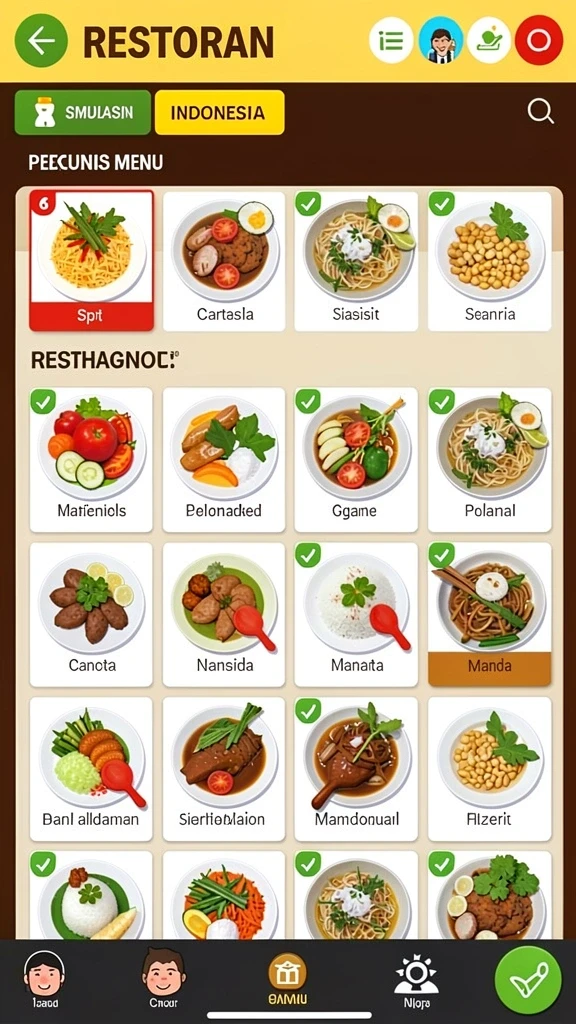The width and height of the screenshot is (576, 1024).
Task: Open the profile avatar in the header
Action: tap(441, 40)
